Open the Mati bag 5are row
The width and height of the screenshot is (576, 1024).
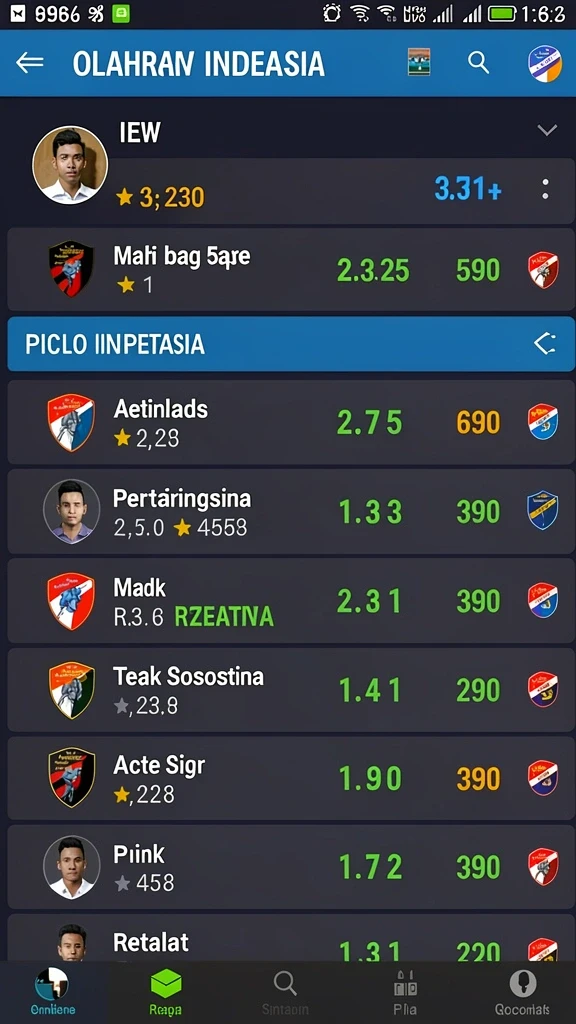tap(291, 269)
